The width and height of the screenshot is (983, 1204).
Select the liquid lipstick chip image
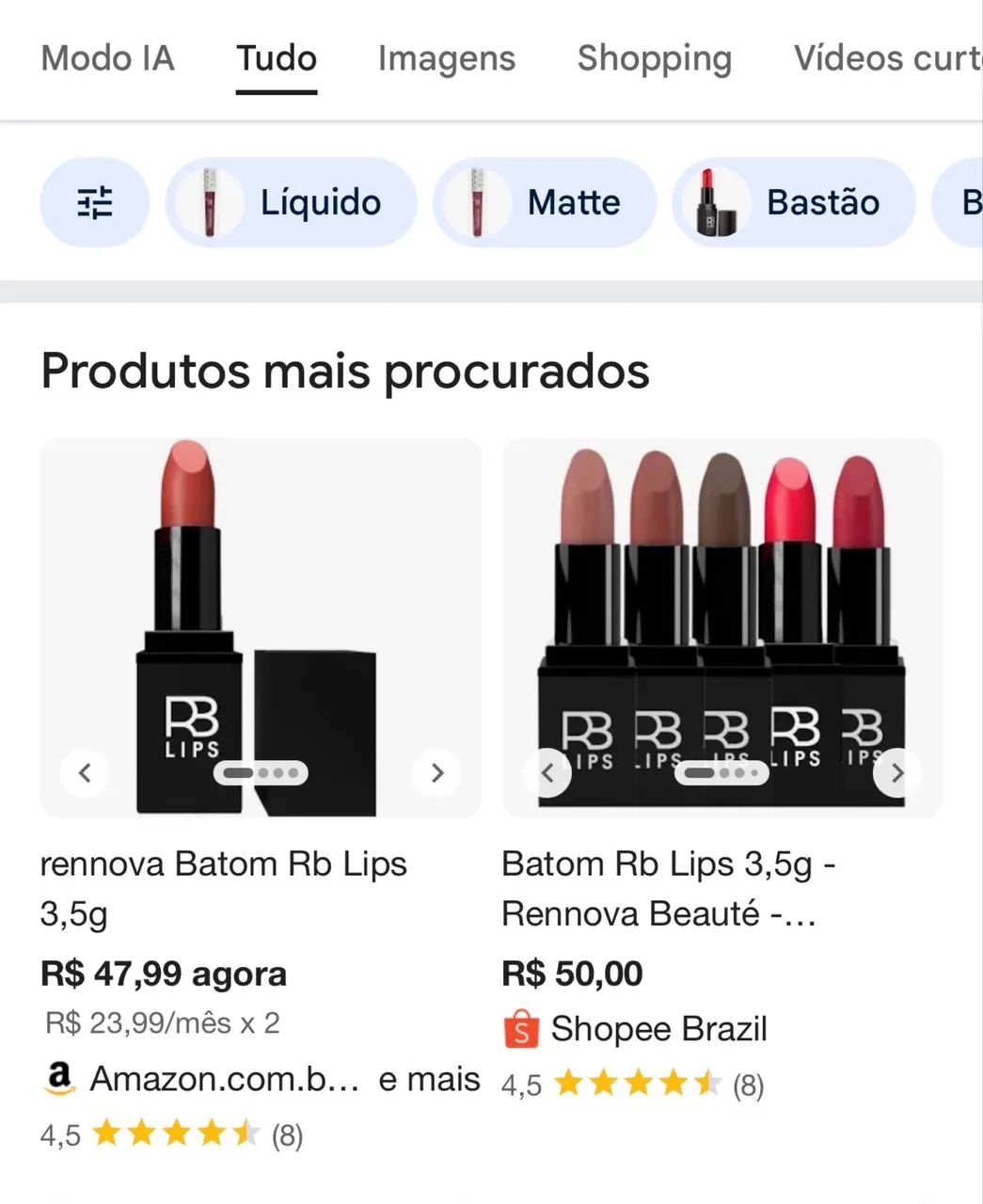(x=209, y=202)
